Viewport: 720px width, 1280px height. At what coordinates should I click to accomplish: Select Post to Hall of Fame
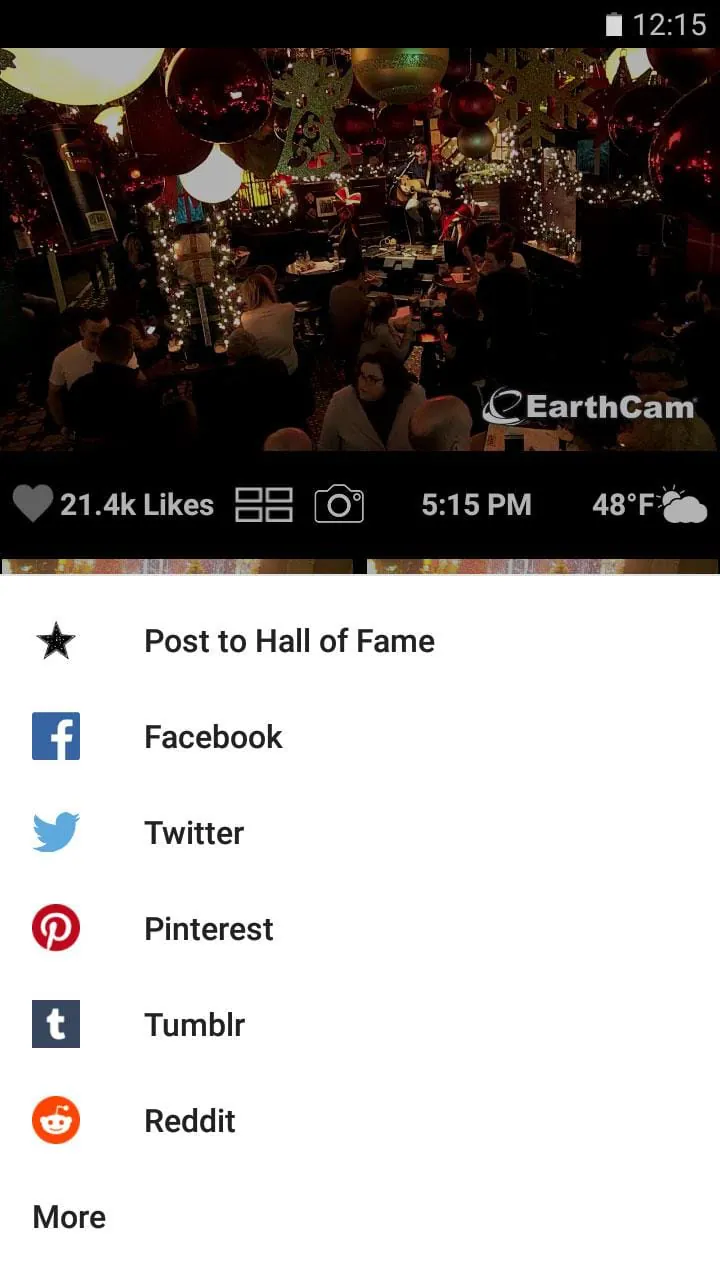click(289, 641)
